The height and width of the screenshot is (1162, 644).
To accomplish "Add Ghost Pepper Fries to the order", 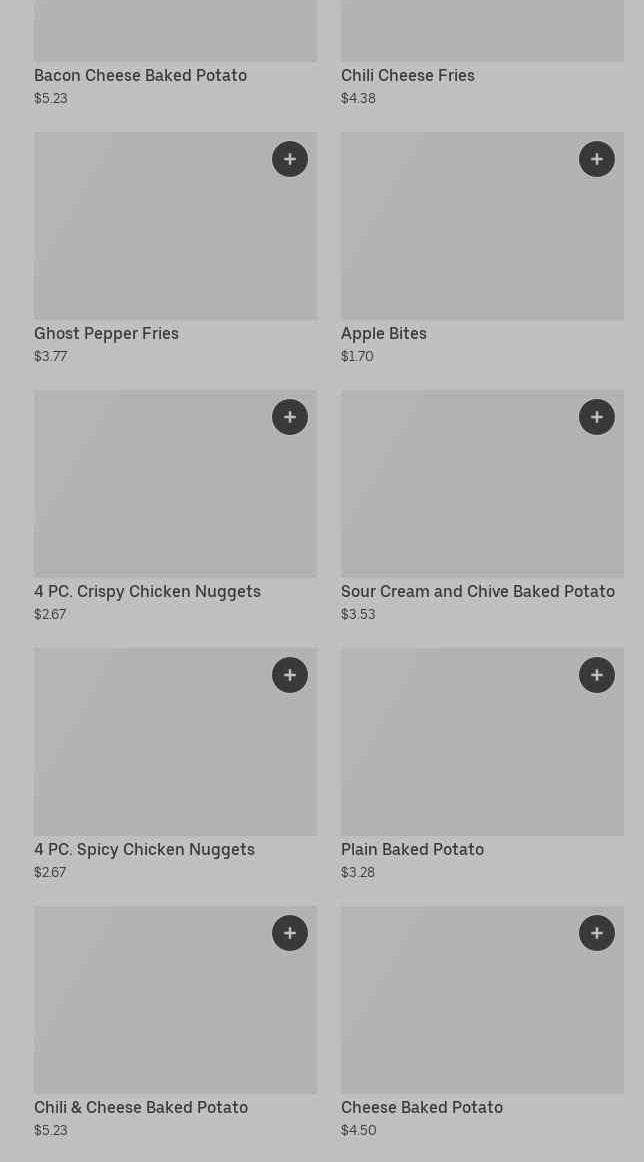I will (x=290, y=159).
